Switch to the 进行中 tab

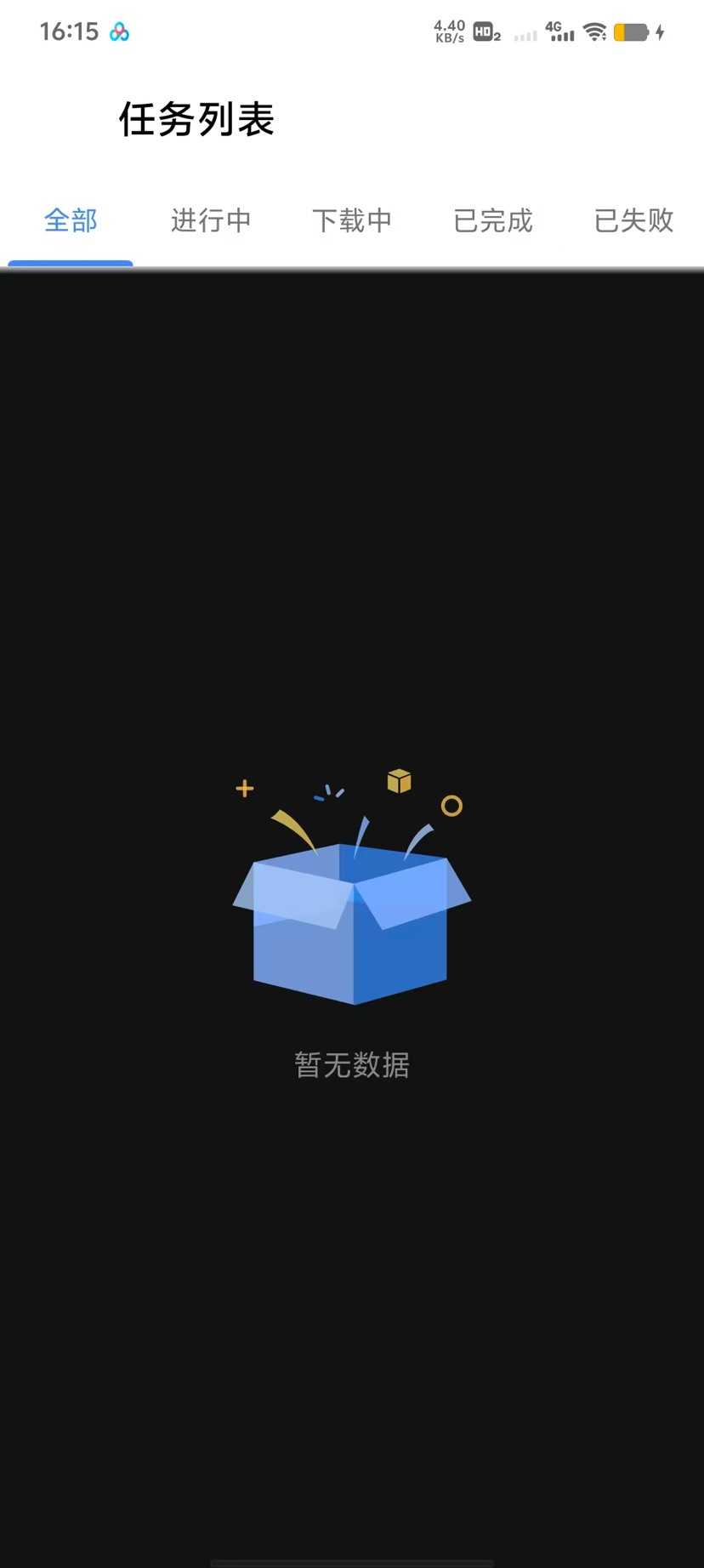211,221
